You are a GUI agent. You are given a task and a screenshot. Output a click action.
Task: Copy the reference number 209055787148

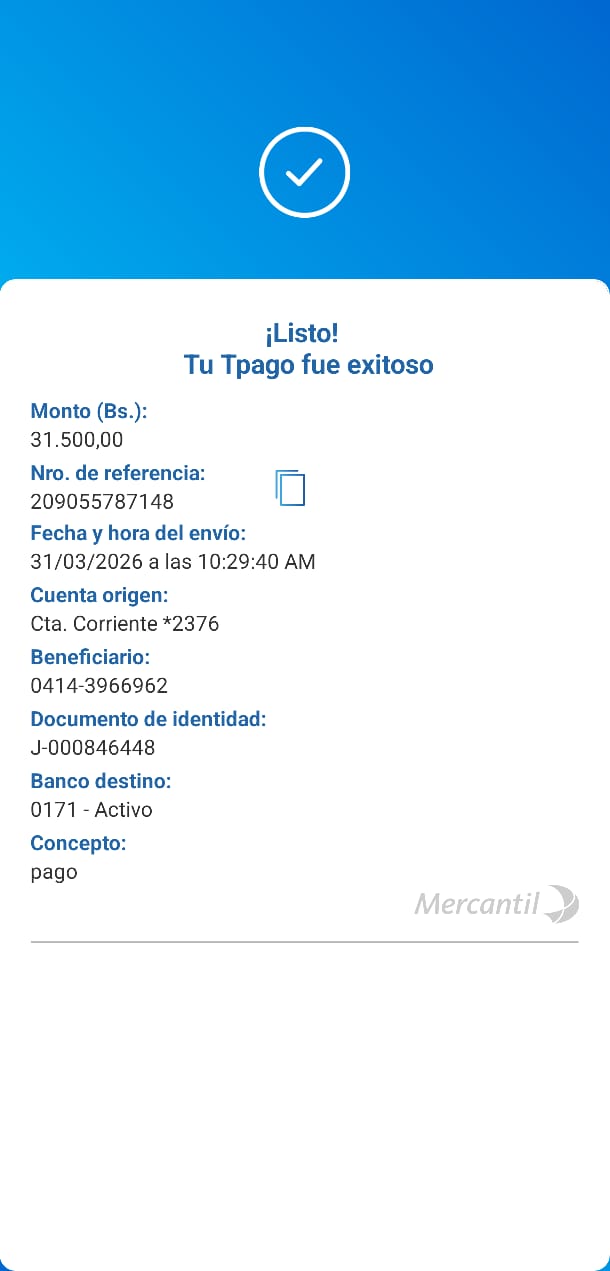[290, 488]
